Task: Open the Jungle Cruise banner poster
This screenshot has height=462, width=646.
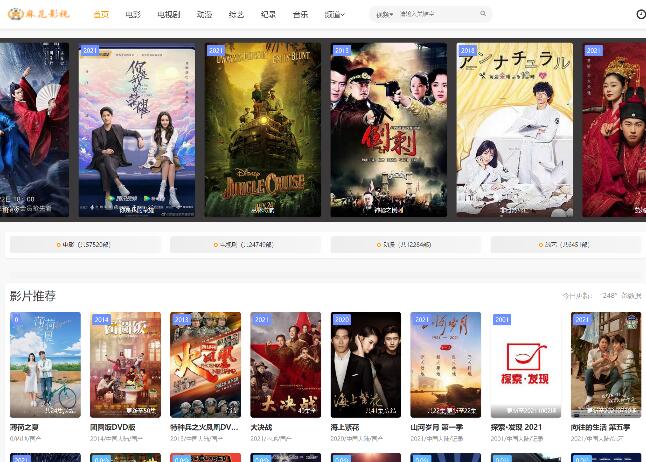Action: click(x=263, y=130)
